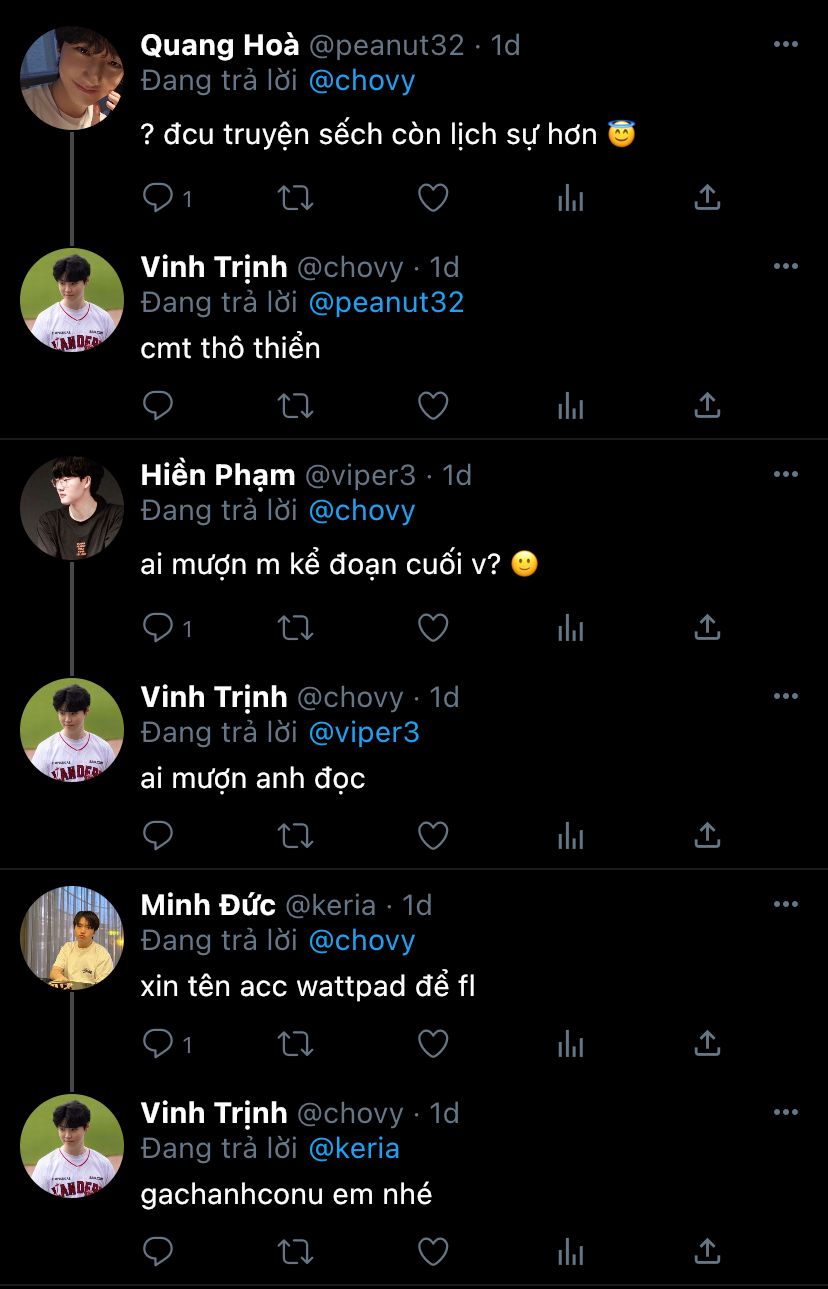Open the overflow menu on Quang Hoà's reply
The image size is (828, 1289).
click(786, 45)
